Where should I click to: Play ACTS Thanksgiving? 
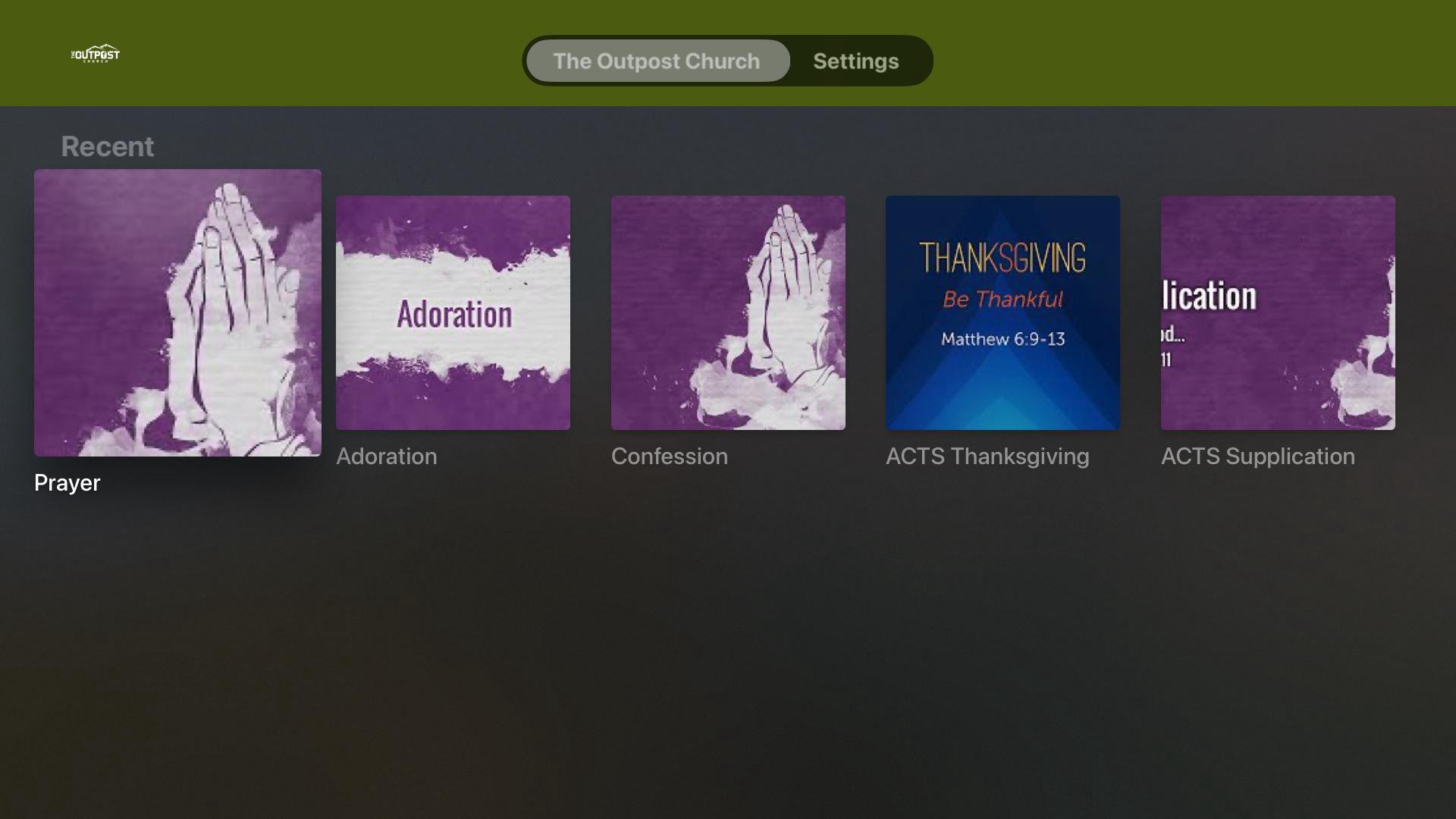1003,312
